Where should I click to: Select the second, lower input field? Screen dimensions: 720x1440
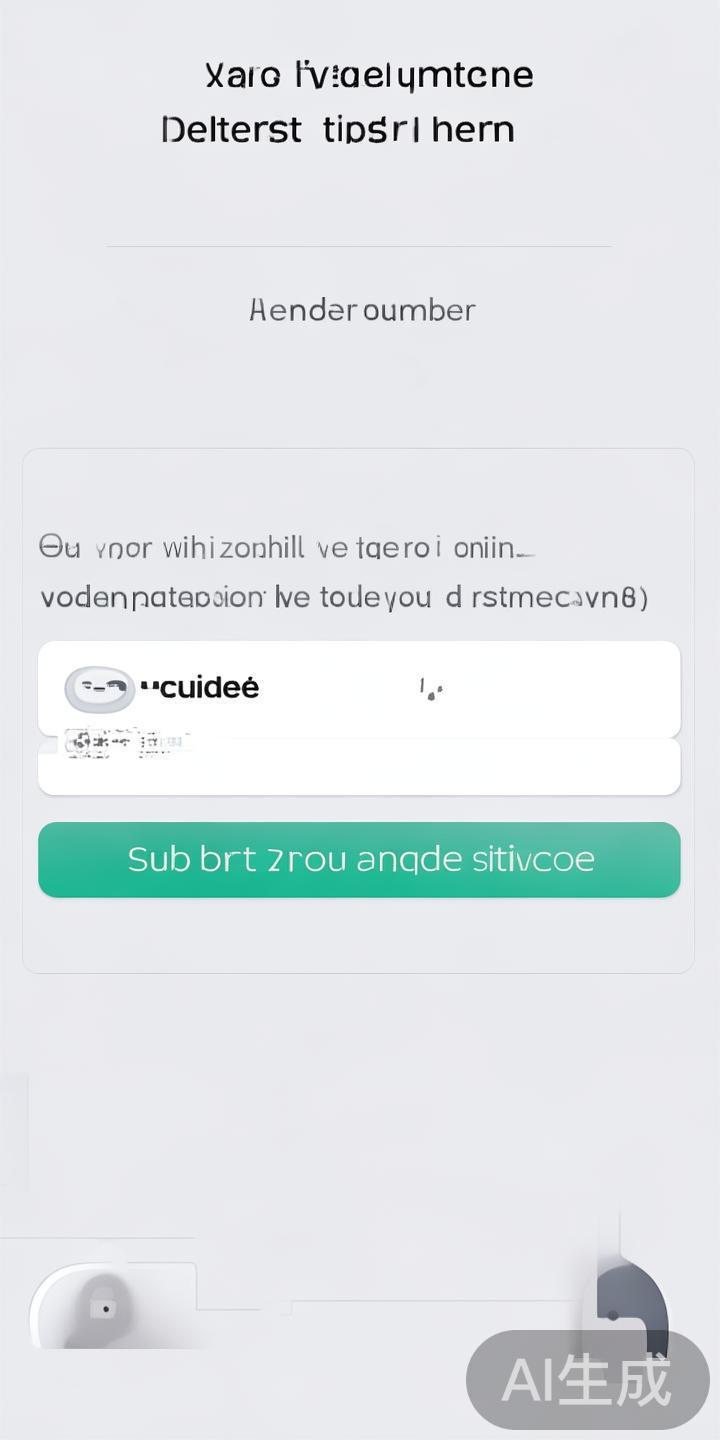(x=400, y=768)
